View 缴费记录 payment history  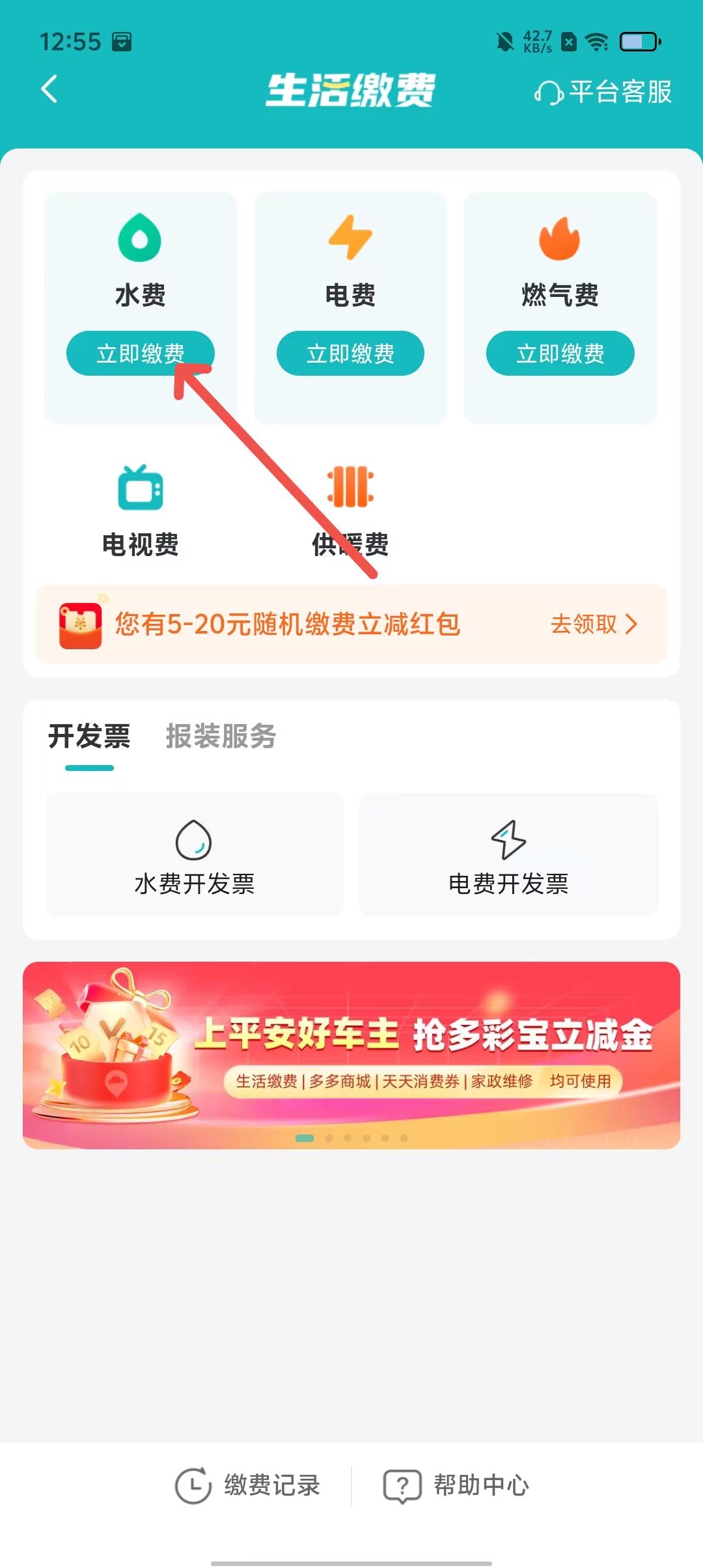pyautogui.click(x=248, y=1486)
